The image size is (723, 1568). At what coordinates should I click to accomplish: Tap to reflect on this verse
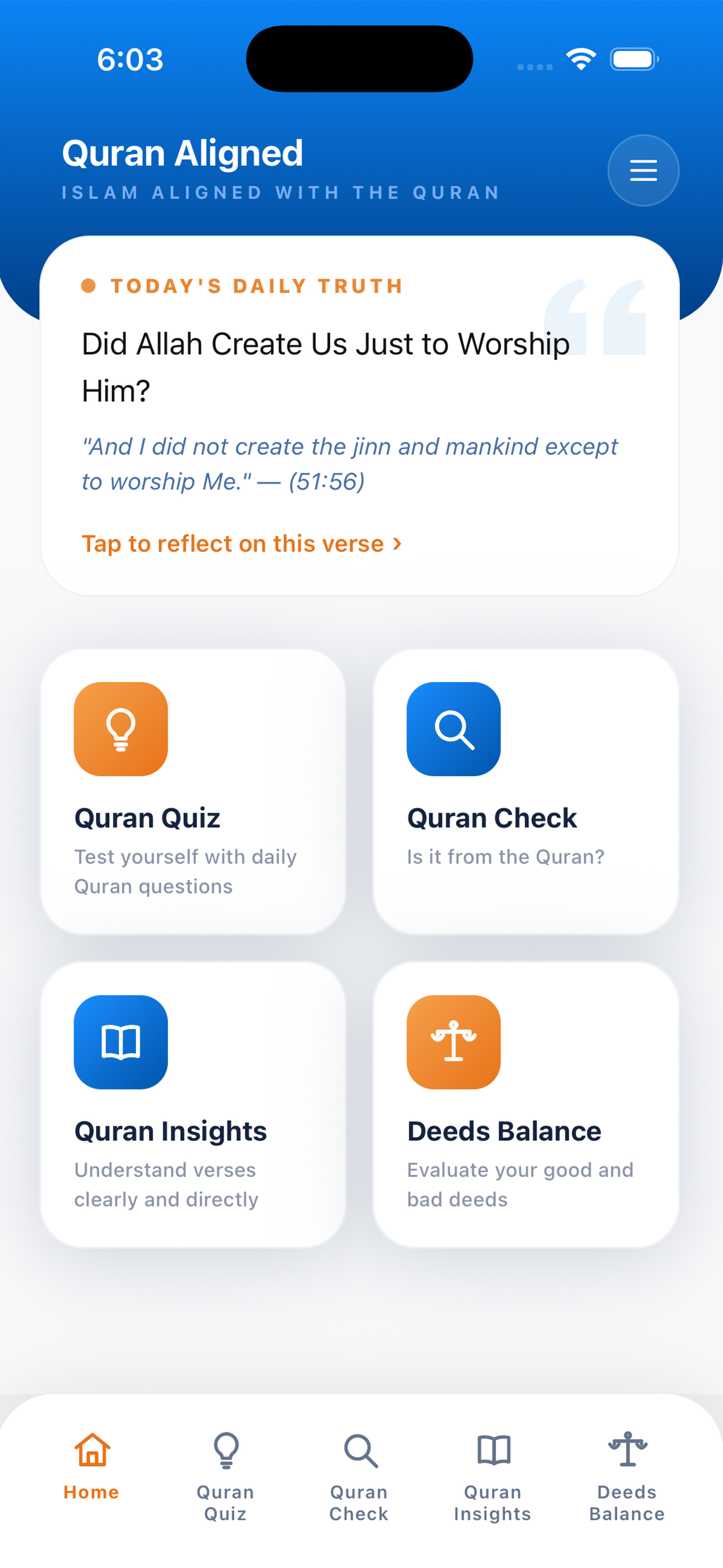coord(242,543)
